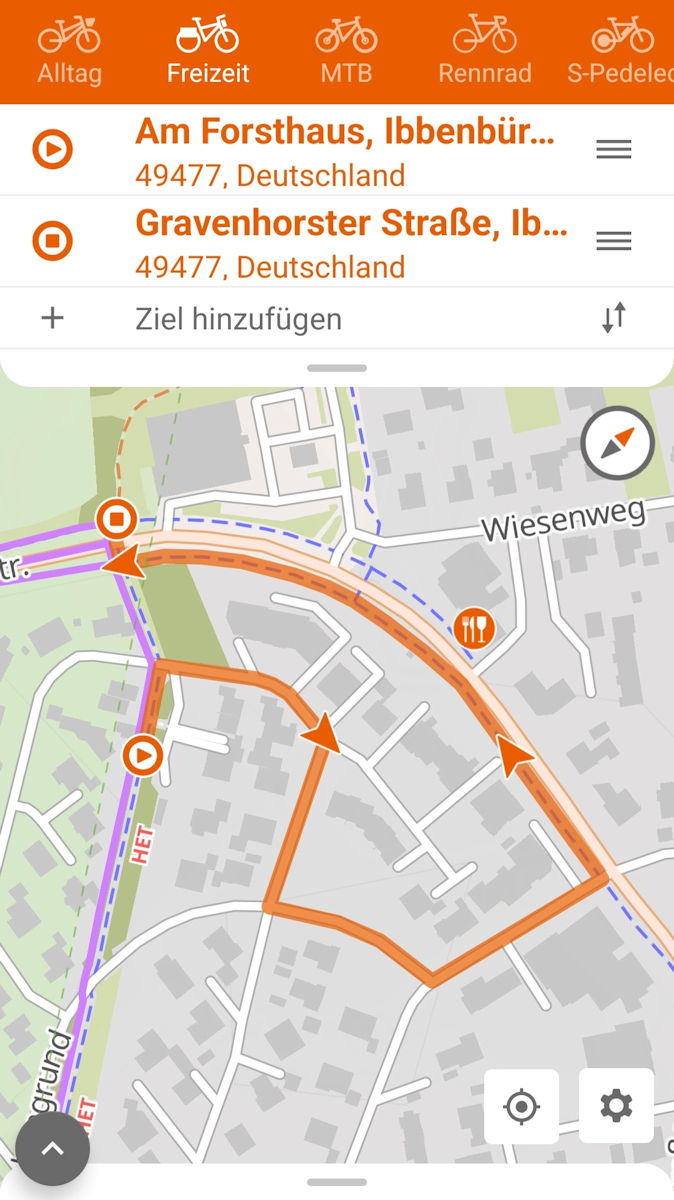Viewport: 674px width, 1200px height.
Task: Open the start point Am Forsthaus
Action: [x=345, y=150]
